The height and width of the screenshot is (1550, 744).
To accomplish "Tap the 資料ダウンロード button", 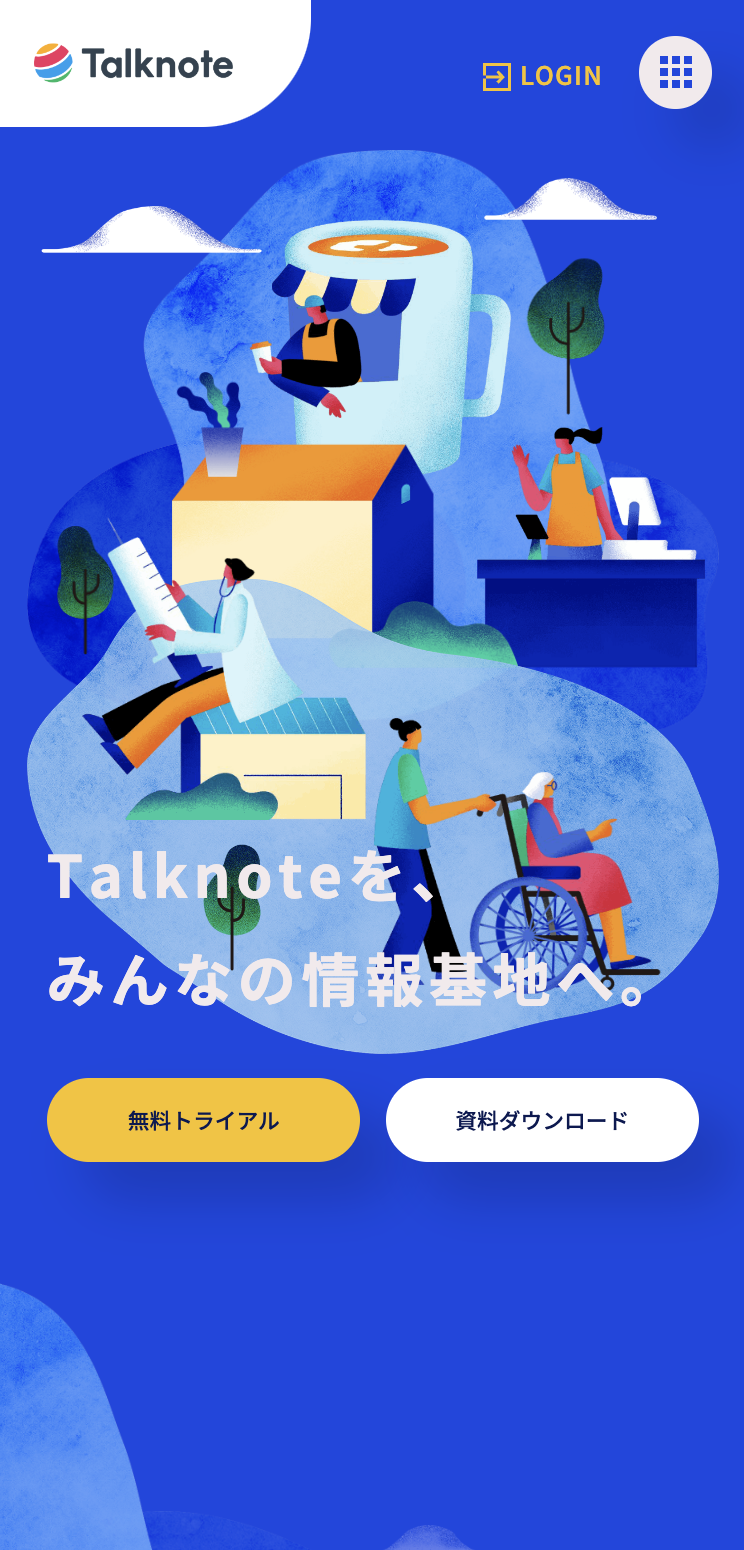I will pos(542,1120).
